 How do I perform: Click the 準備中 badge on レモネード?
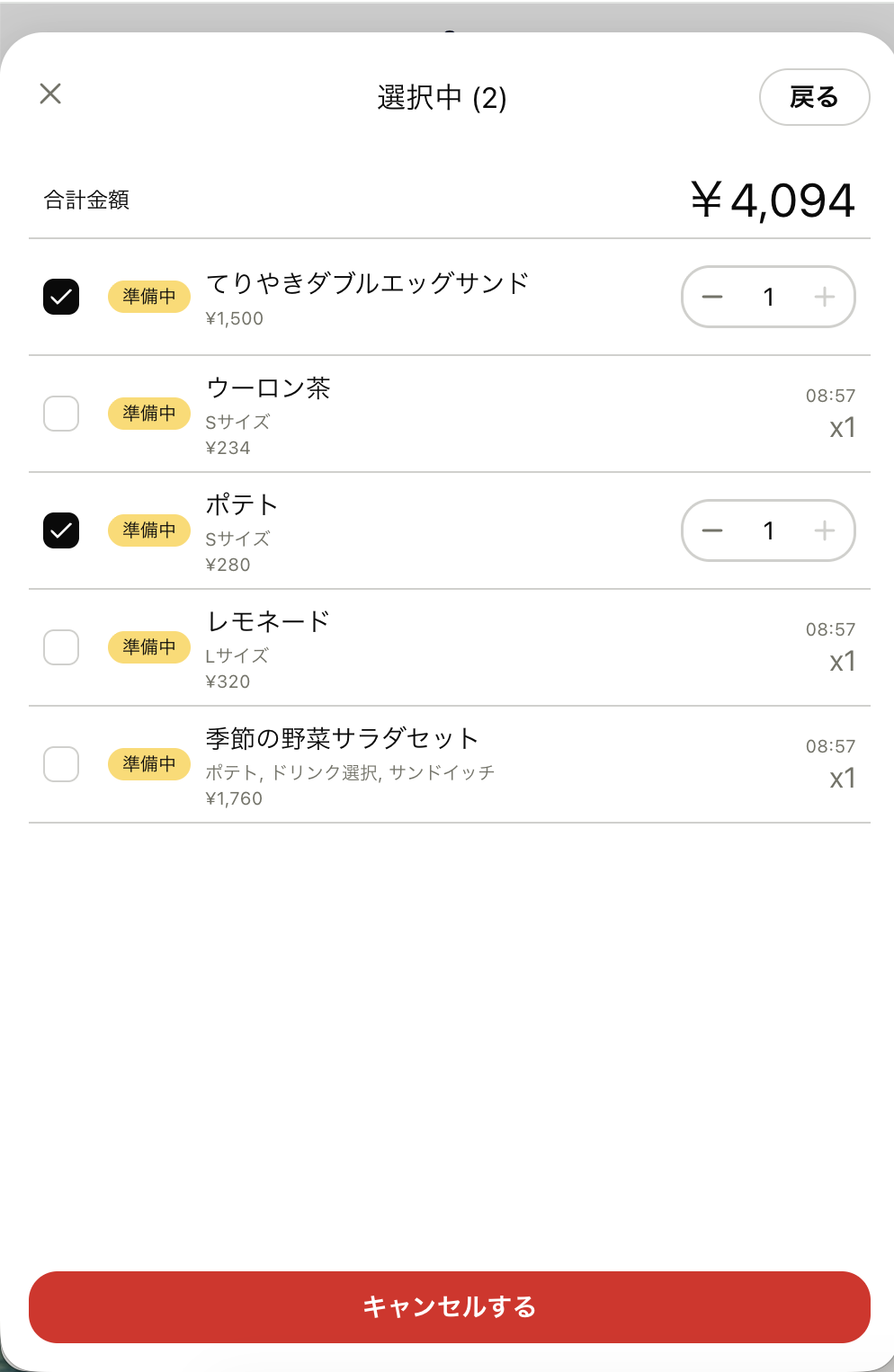click(x=148, y=647)
